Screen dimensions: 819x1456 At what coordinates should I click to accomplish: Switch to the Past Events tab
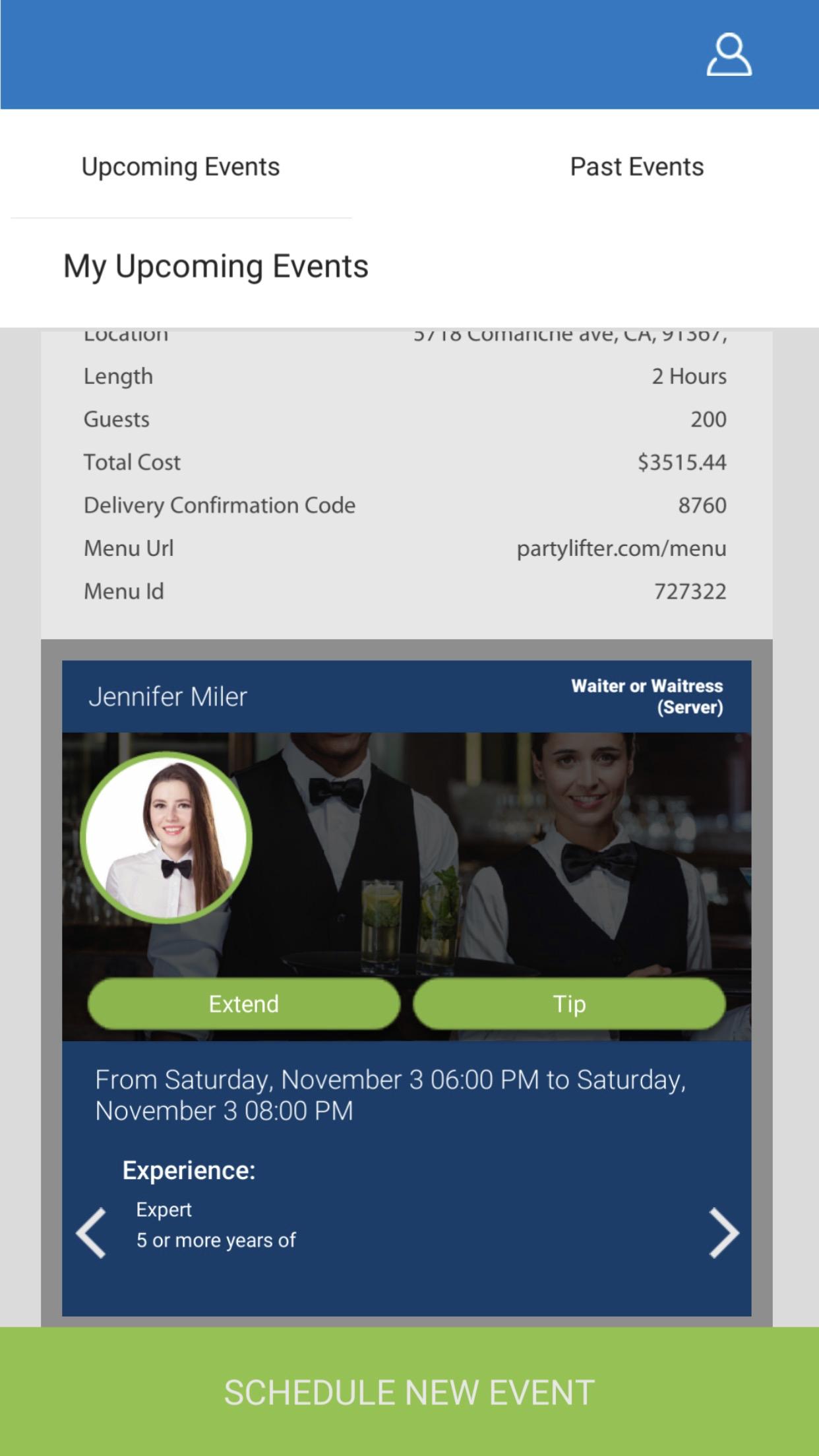tap(636, 167)
